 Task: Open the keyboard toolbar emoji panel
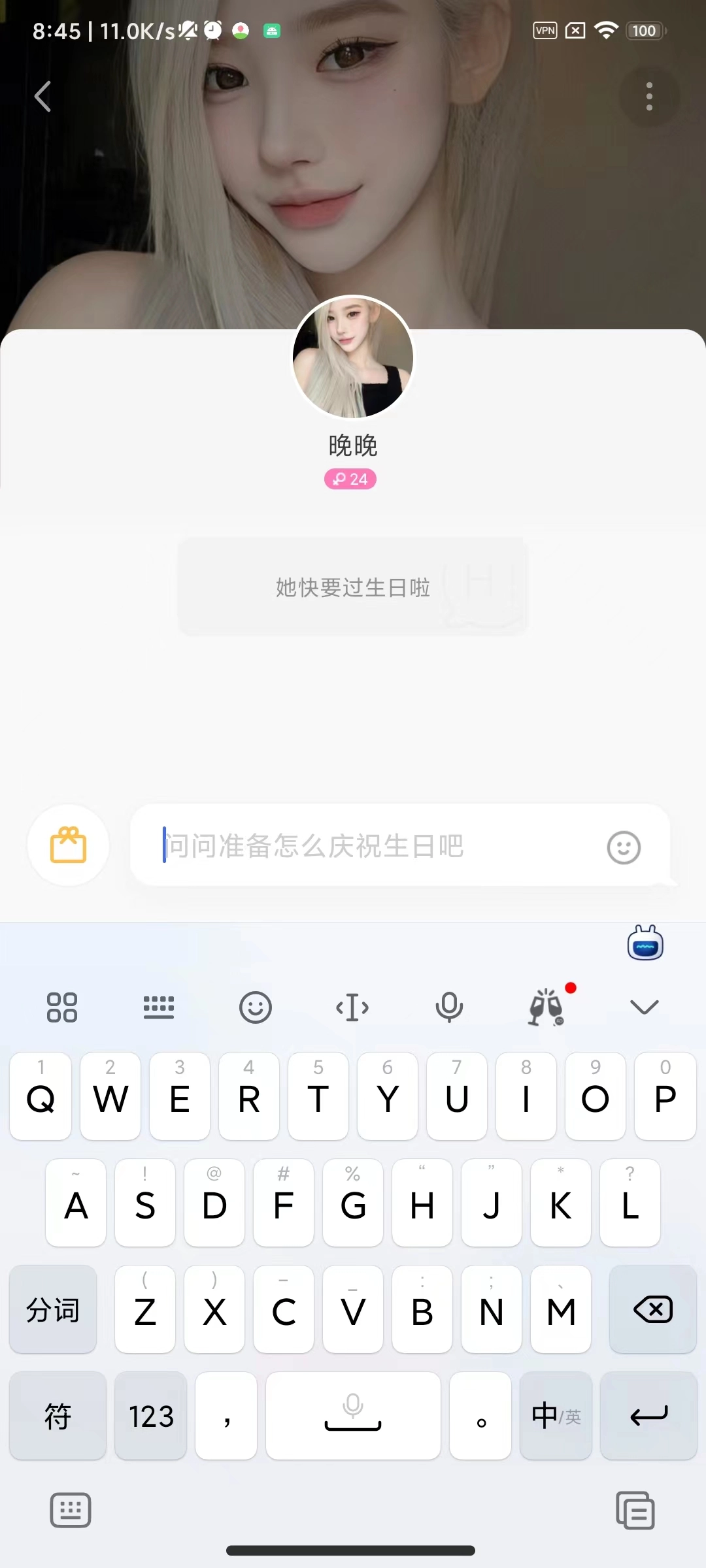pos(255,1007)
